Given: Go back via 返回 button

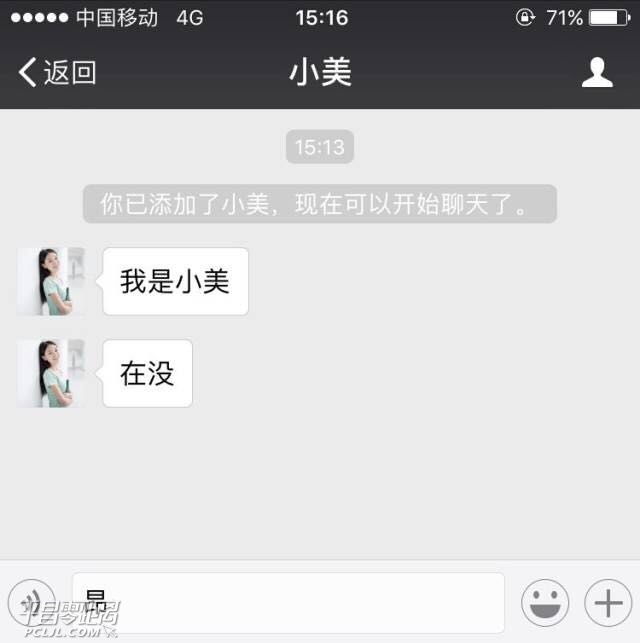Looking at the screenshot, I should click(58, 72).
